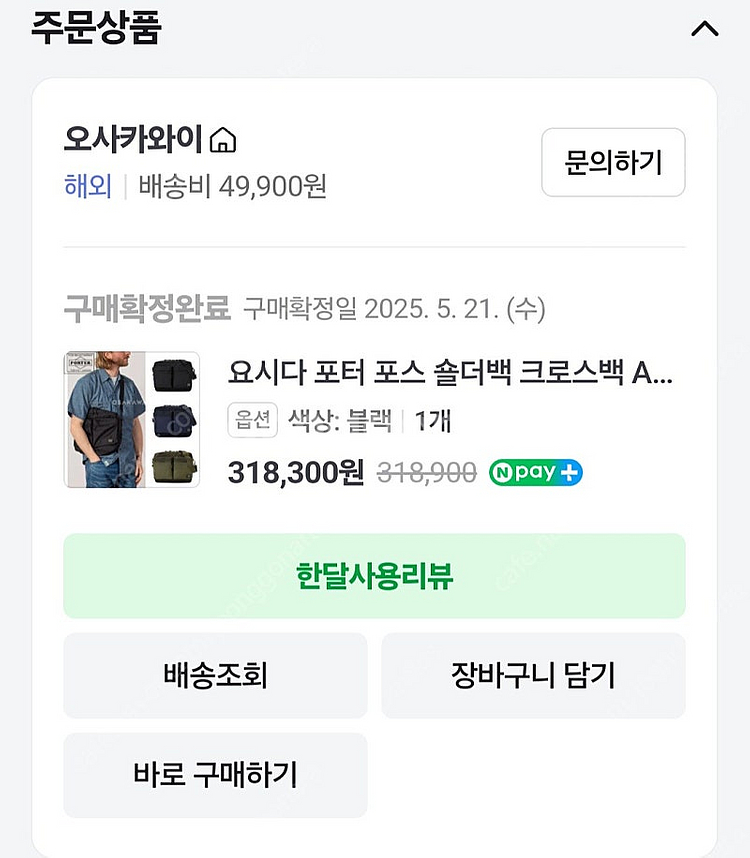The height and width of the screenshot is (858, 750).
Task: Open the store page by clicking 오사카와이
Action: pos(131,140)
